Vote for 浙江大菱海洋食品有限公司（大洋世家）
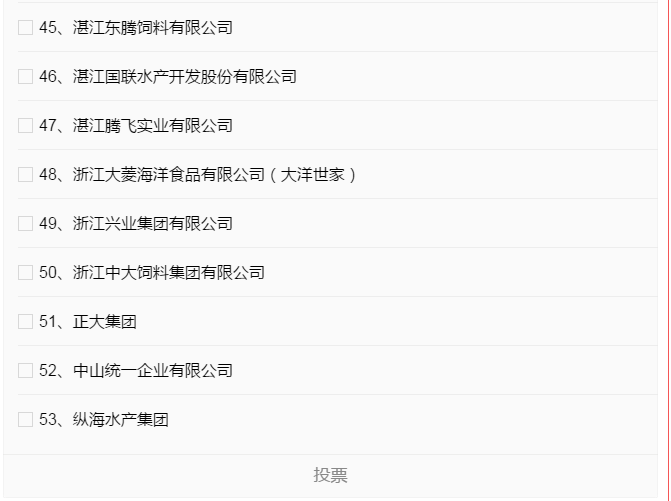671x501 pixels. pos(25,175)
